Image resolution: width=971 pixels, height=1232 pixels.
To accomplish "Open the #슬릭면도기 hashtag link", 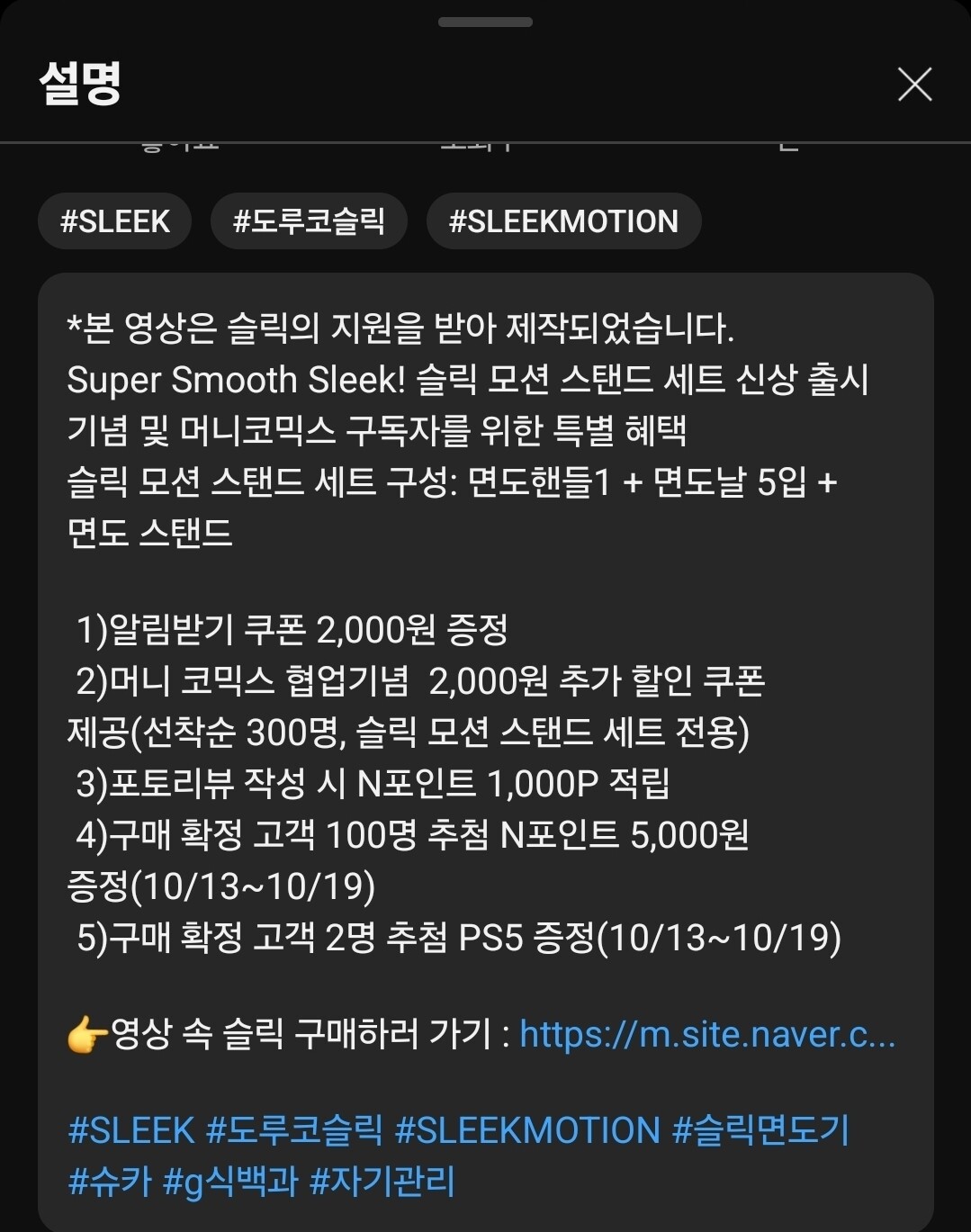I will [x=760, y=1130].
